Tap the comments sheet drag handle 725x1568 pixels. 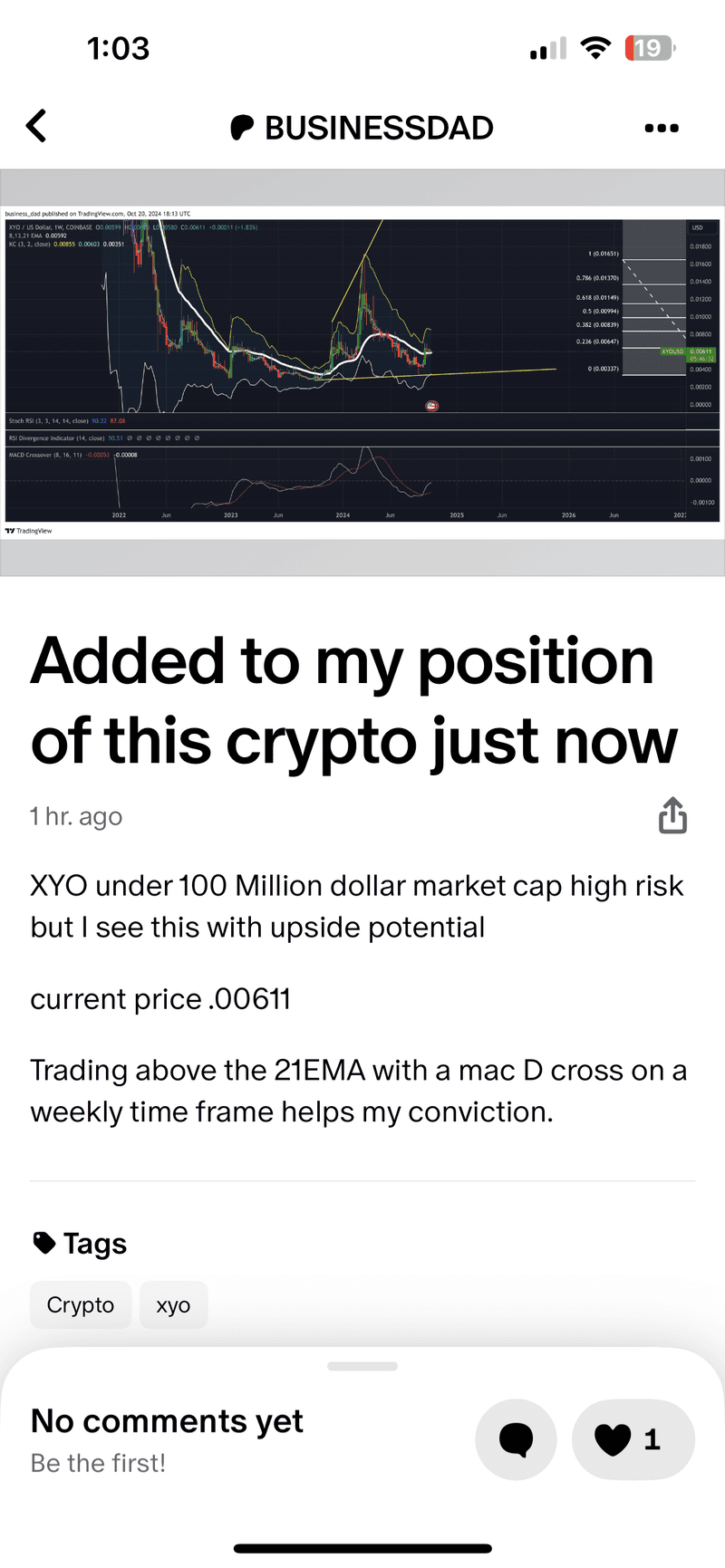pyautogui.click(x=362, y=1366)
